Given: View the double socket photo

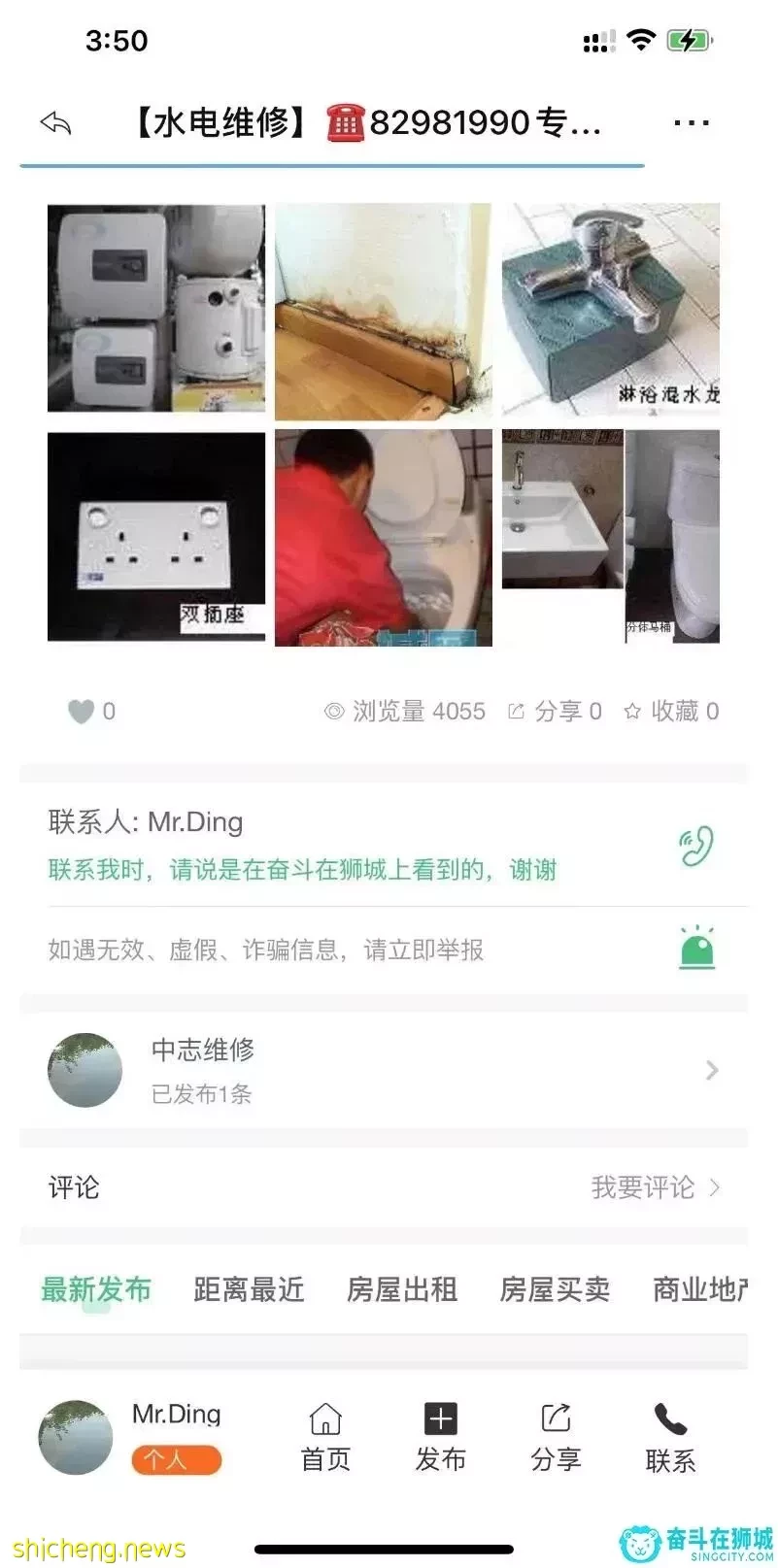Looking at the screenshot, I should tap(156, 537).
